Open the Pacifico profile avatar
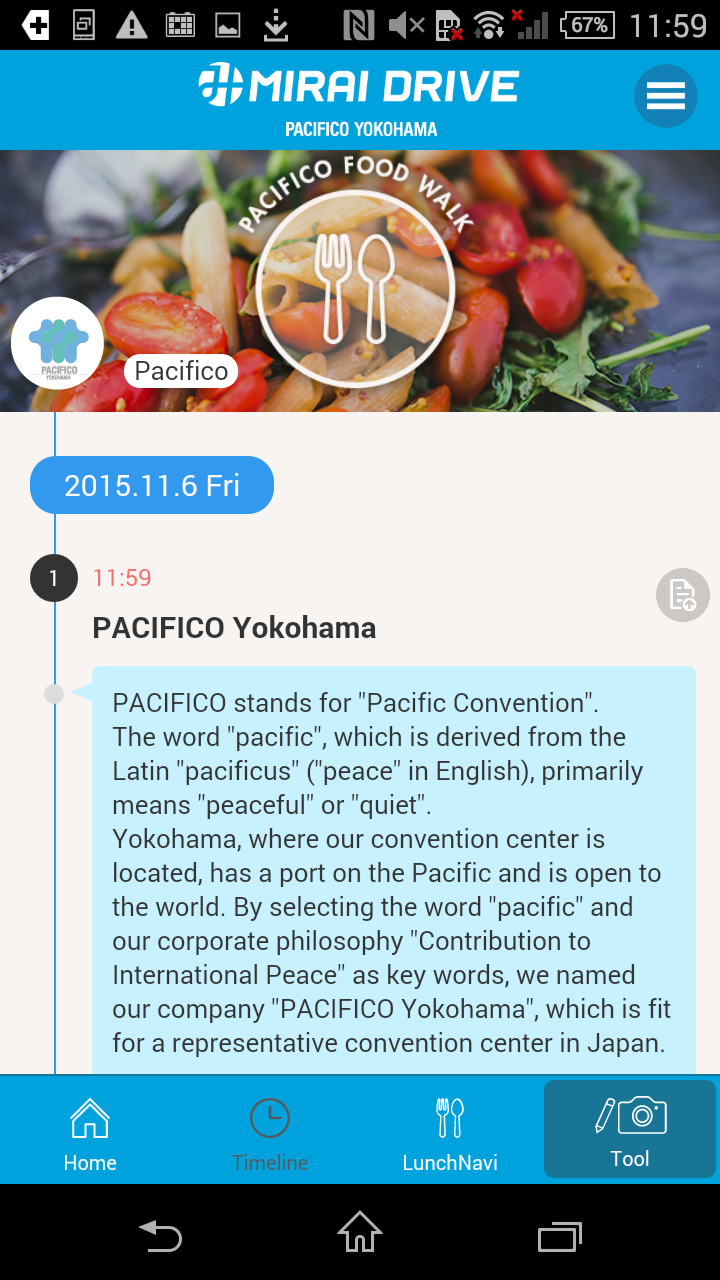The image size is (720, 1280). (58, 343)
